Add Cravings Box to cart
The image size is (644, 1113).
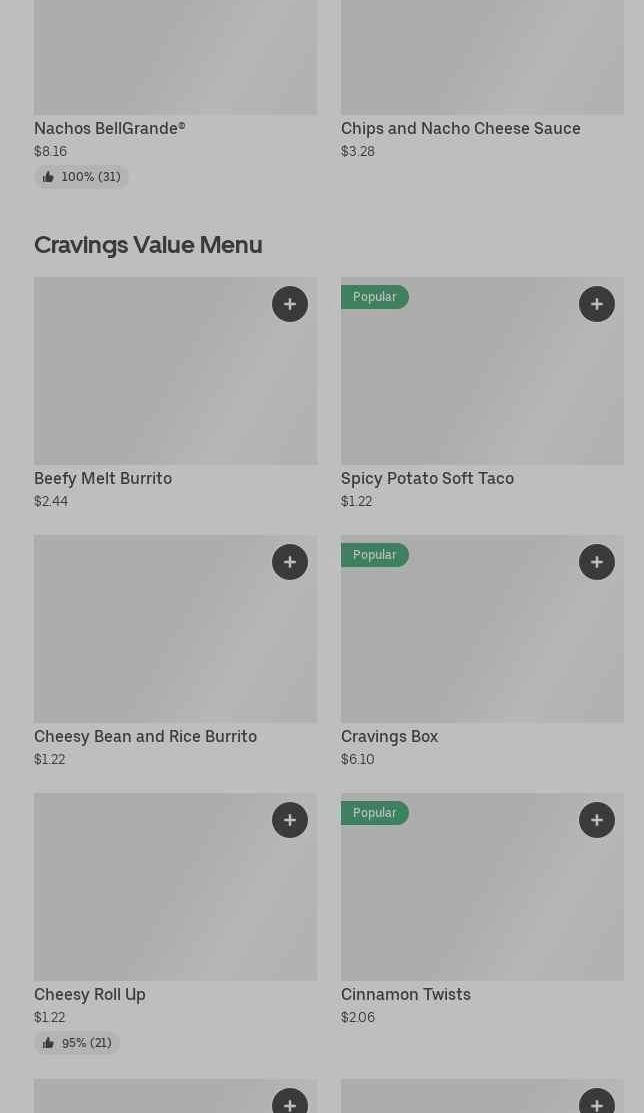pos(596,562)
